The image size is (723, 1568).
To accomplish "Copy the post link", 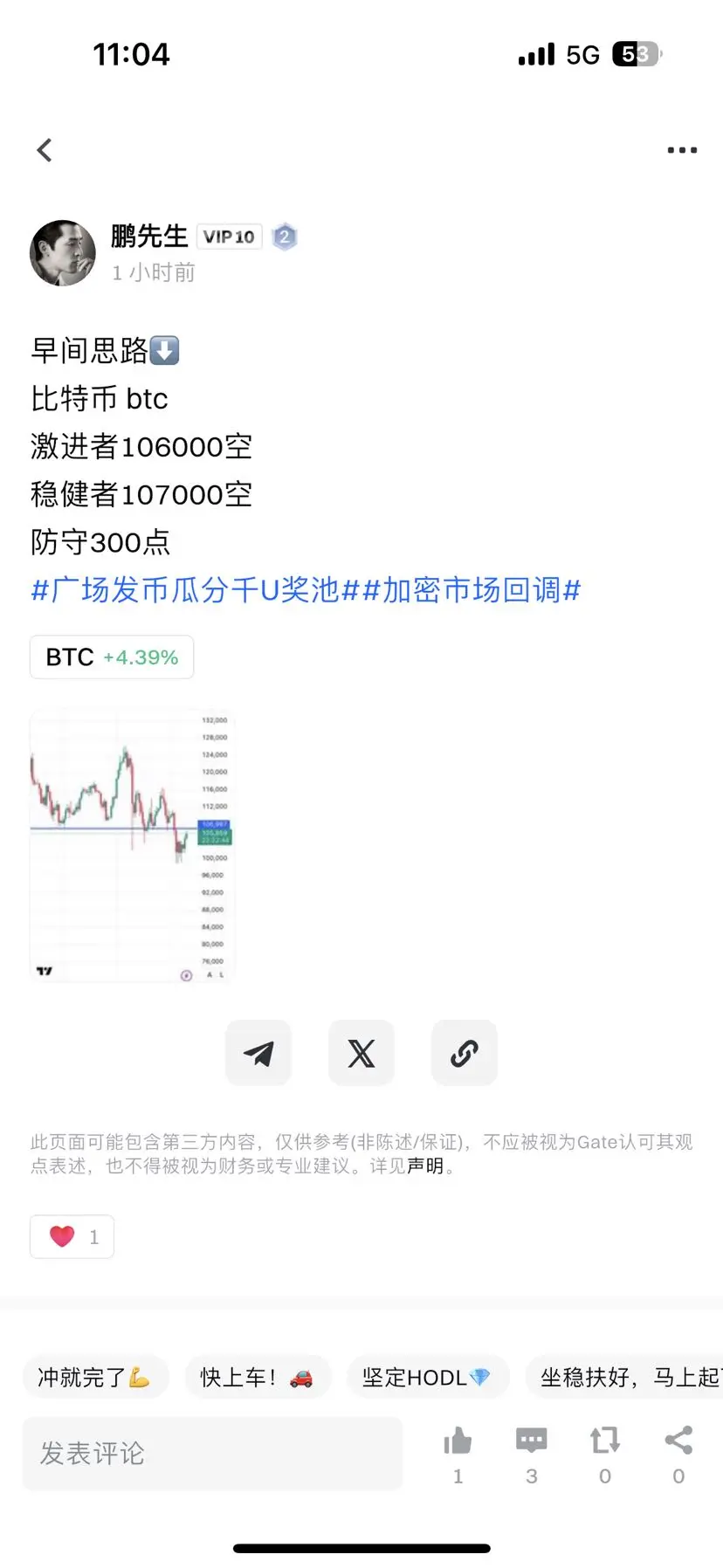I will click(x=465, y=1053).
